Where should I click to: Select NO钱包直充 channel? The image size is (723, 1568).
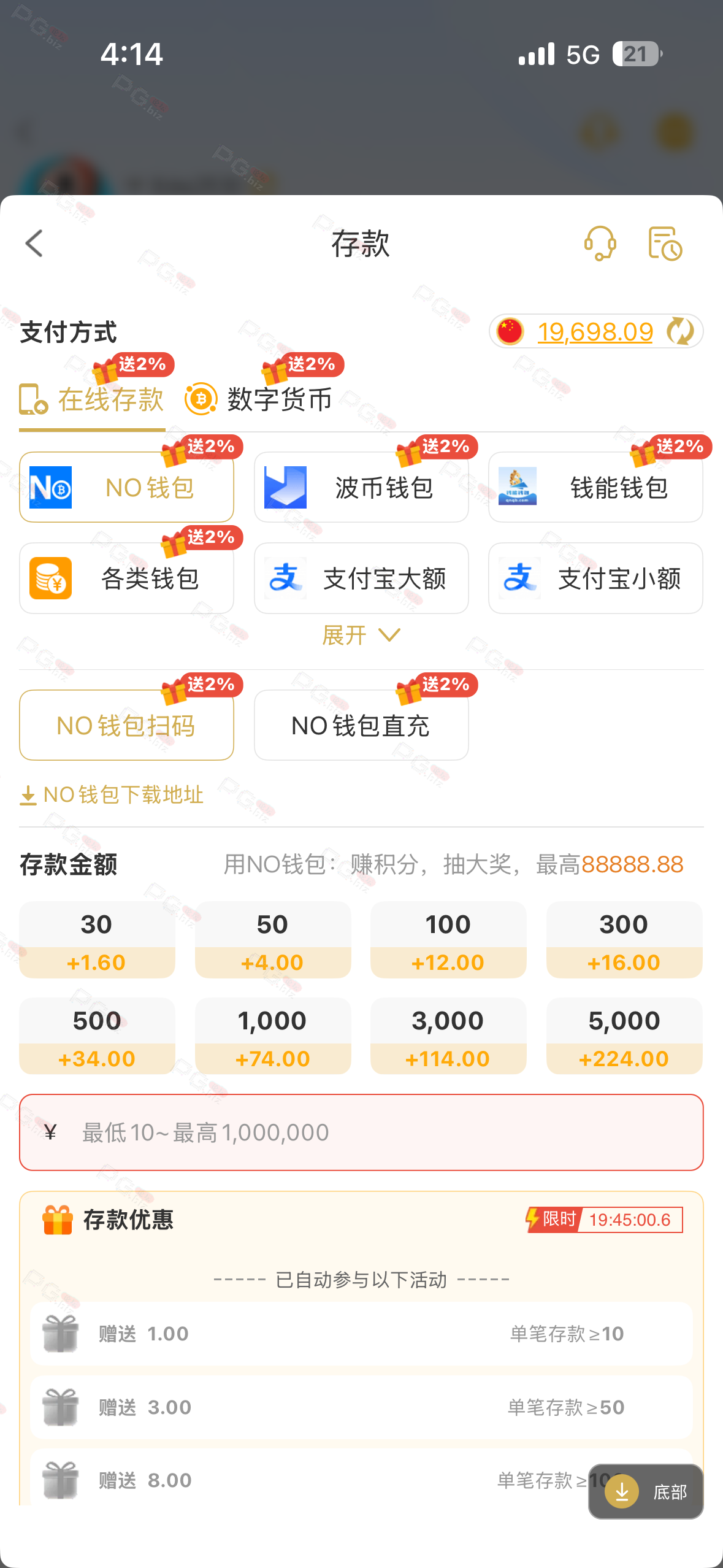(x=361, y=726)
